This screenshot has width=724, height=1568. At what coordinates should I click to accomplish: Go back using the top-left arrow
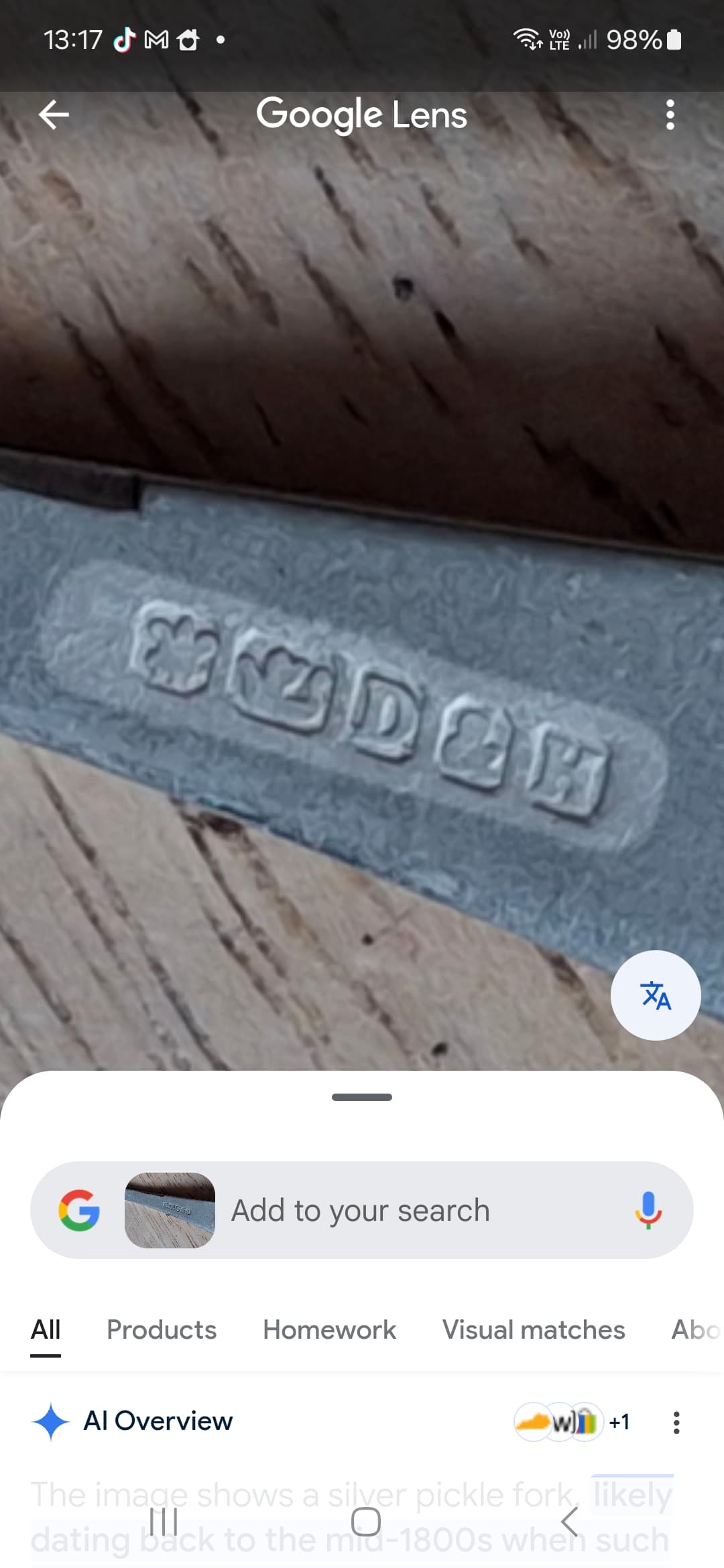54,115
